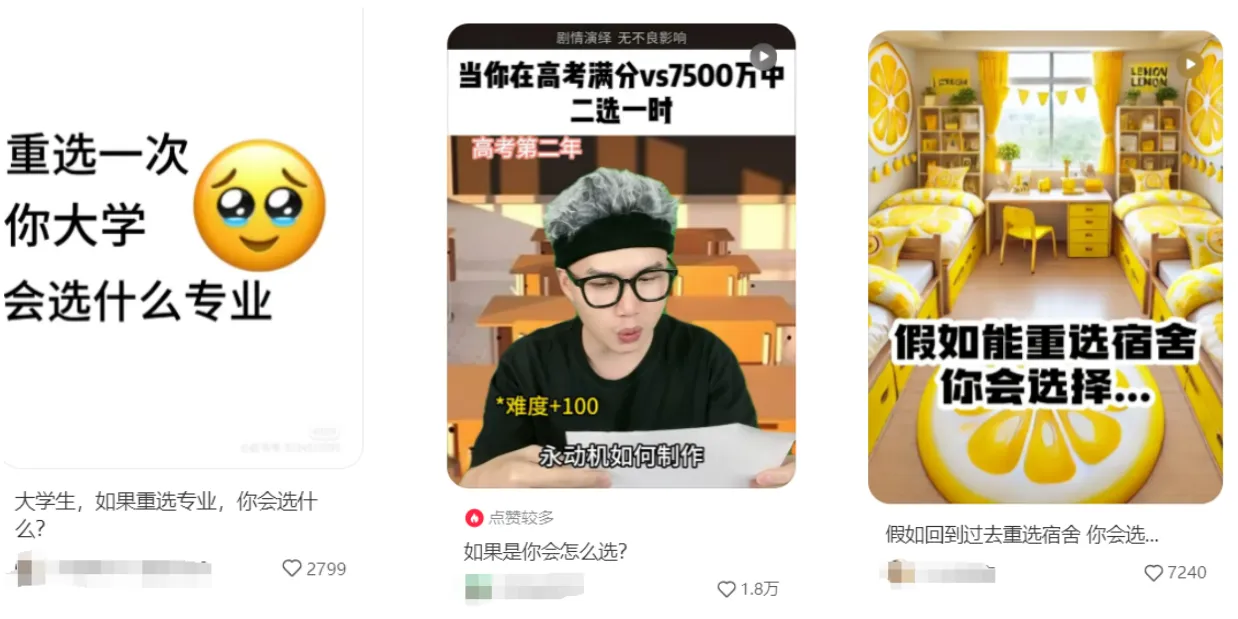The width and height of the screenshot is (1238, 619).
Task: Open title 如果是你会怎么选?
Action: pos(545,551)
